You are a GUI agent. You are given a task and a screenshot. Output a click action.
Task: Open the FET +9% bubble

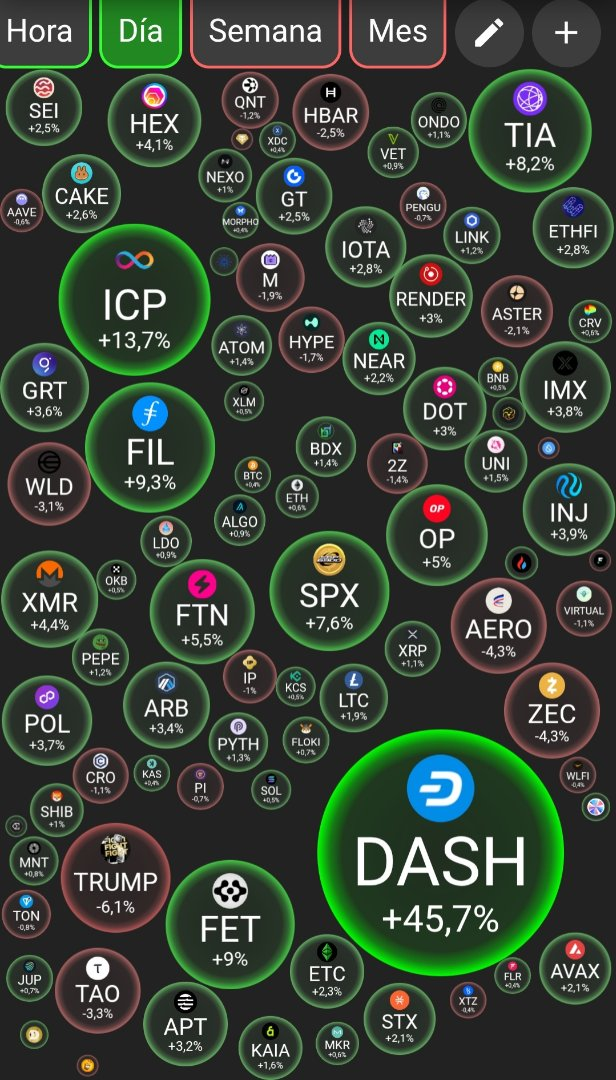tap(230, 923)
